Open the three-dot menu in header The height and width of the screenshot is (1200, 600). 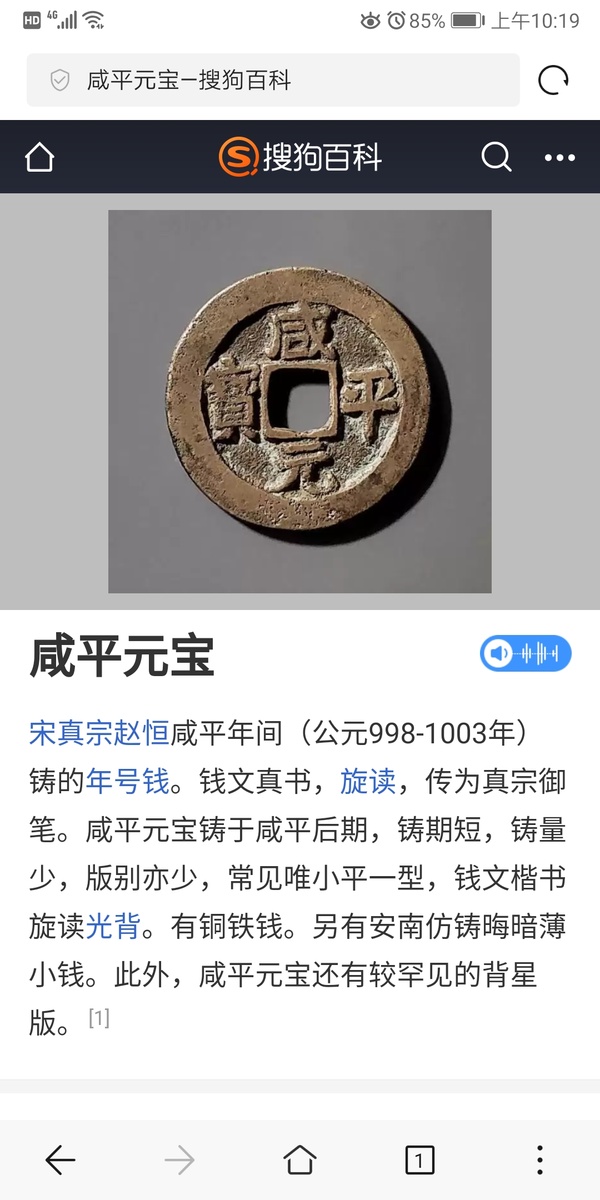click(x=559, y=157)
